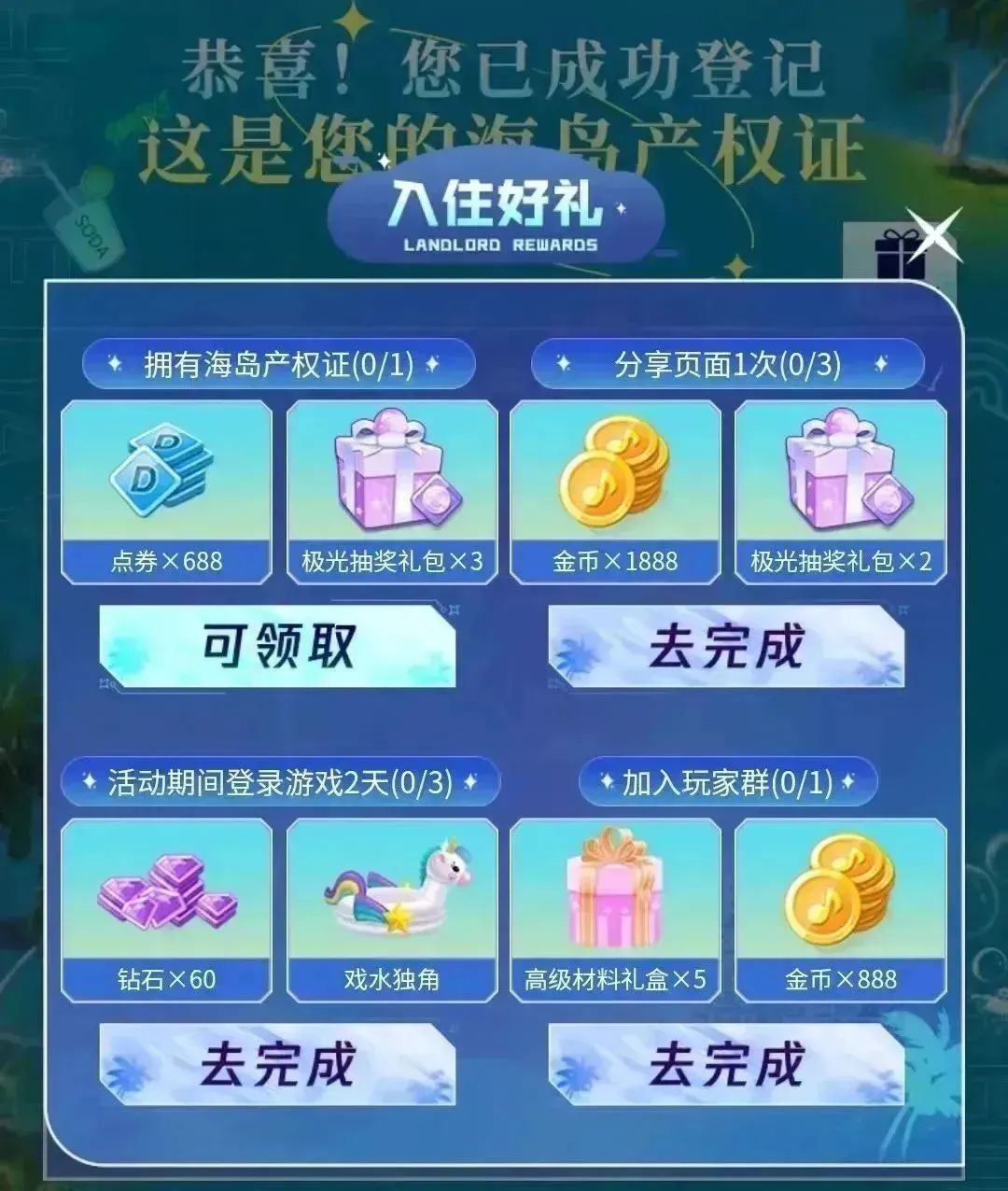This screenshot has height=1191, width=1008.
Task: Claim the 拥有海岛产权证 reward with 可领取
Action: (277, 646)
